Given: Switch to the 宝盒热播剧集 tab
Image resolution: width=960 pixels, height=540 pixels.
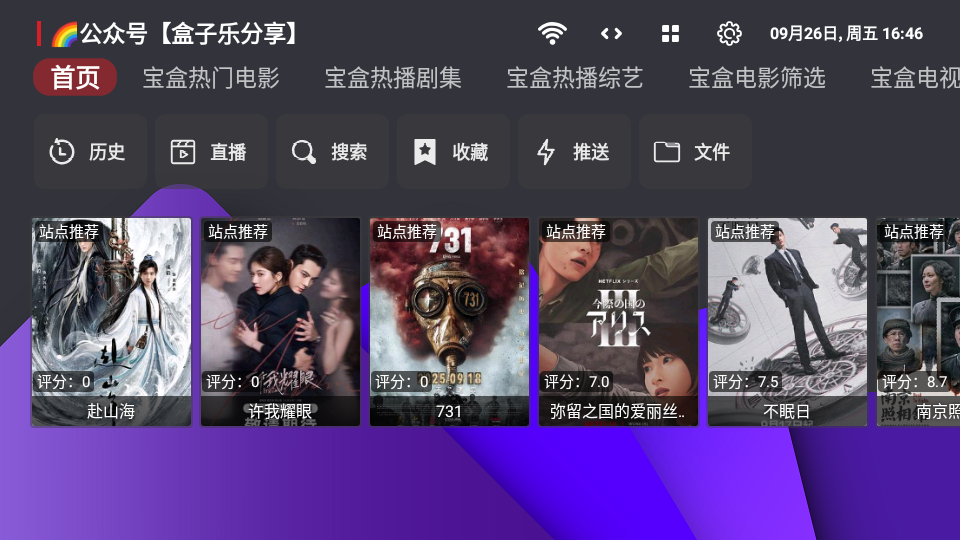Looking at the screenshot, I should [393, 78].
